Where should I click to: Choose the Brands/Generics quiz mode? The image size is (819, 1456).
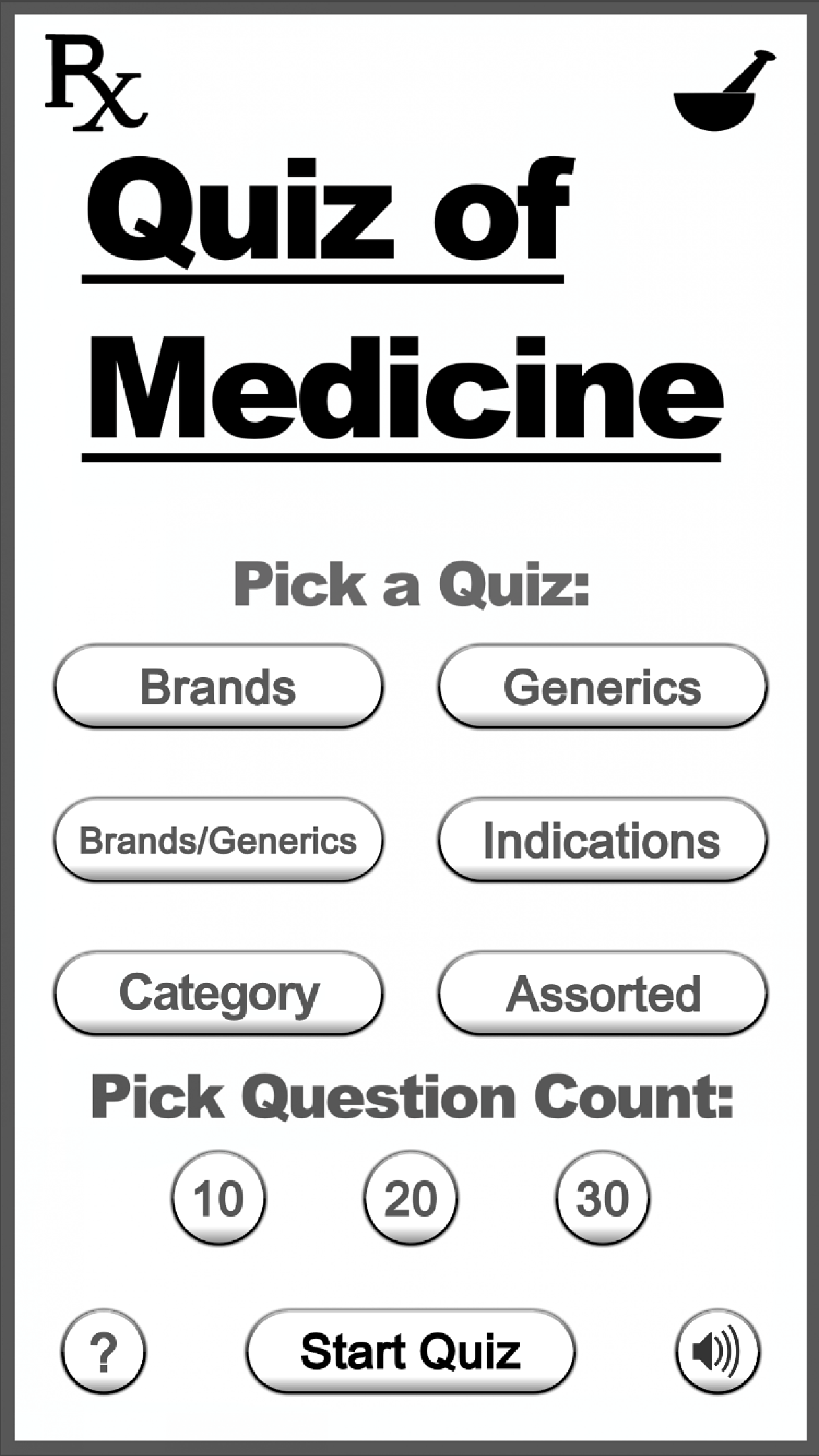point(221,840)
